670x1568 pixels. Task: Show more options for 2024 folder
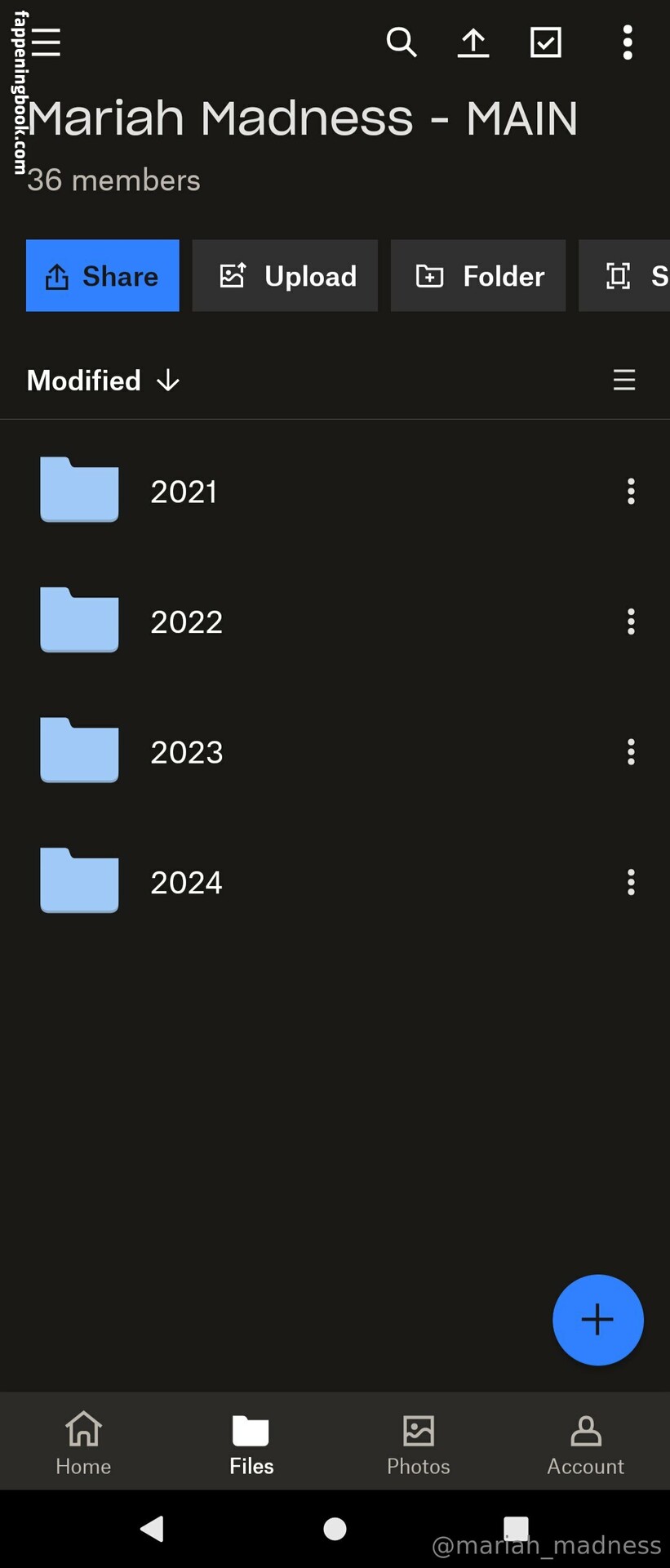(631, 883)
